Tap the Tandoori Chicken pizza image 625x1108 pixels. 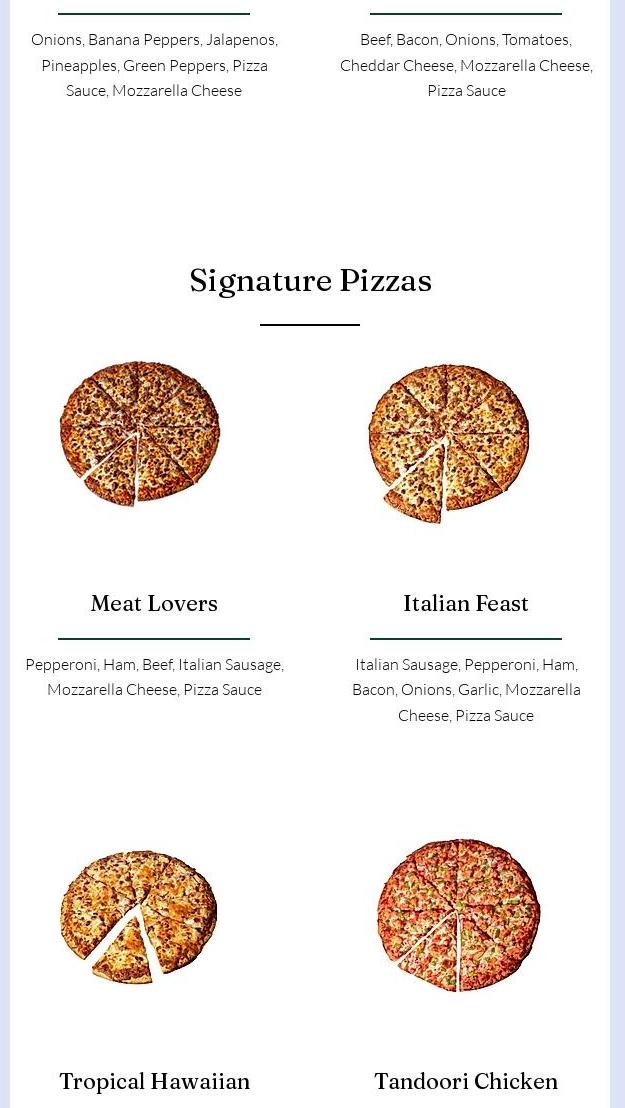tap(459, 914)
